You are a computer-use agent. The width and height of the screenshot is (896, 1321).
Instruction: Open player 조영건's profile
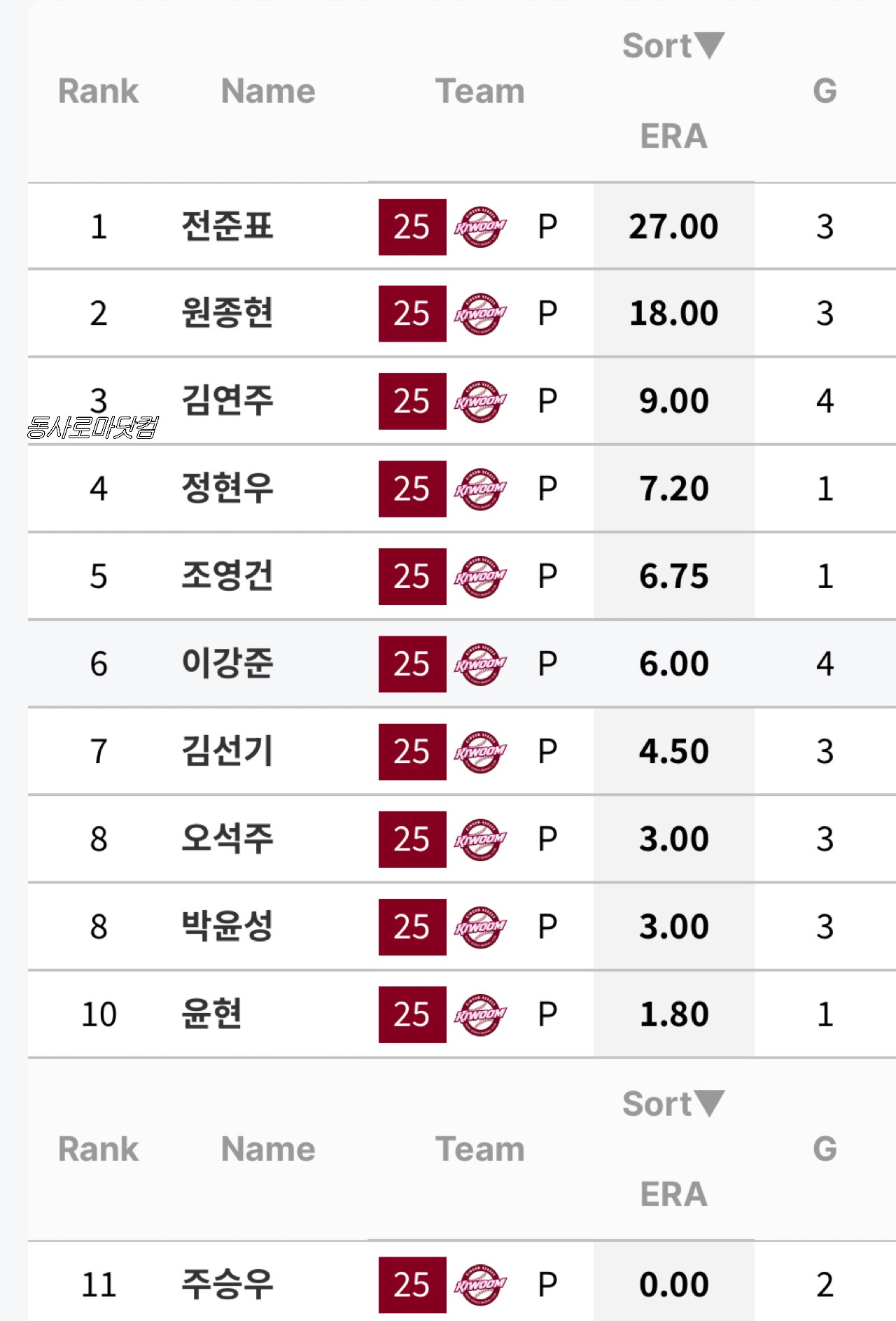click(x=227, y=575)
